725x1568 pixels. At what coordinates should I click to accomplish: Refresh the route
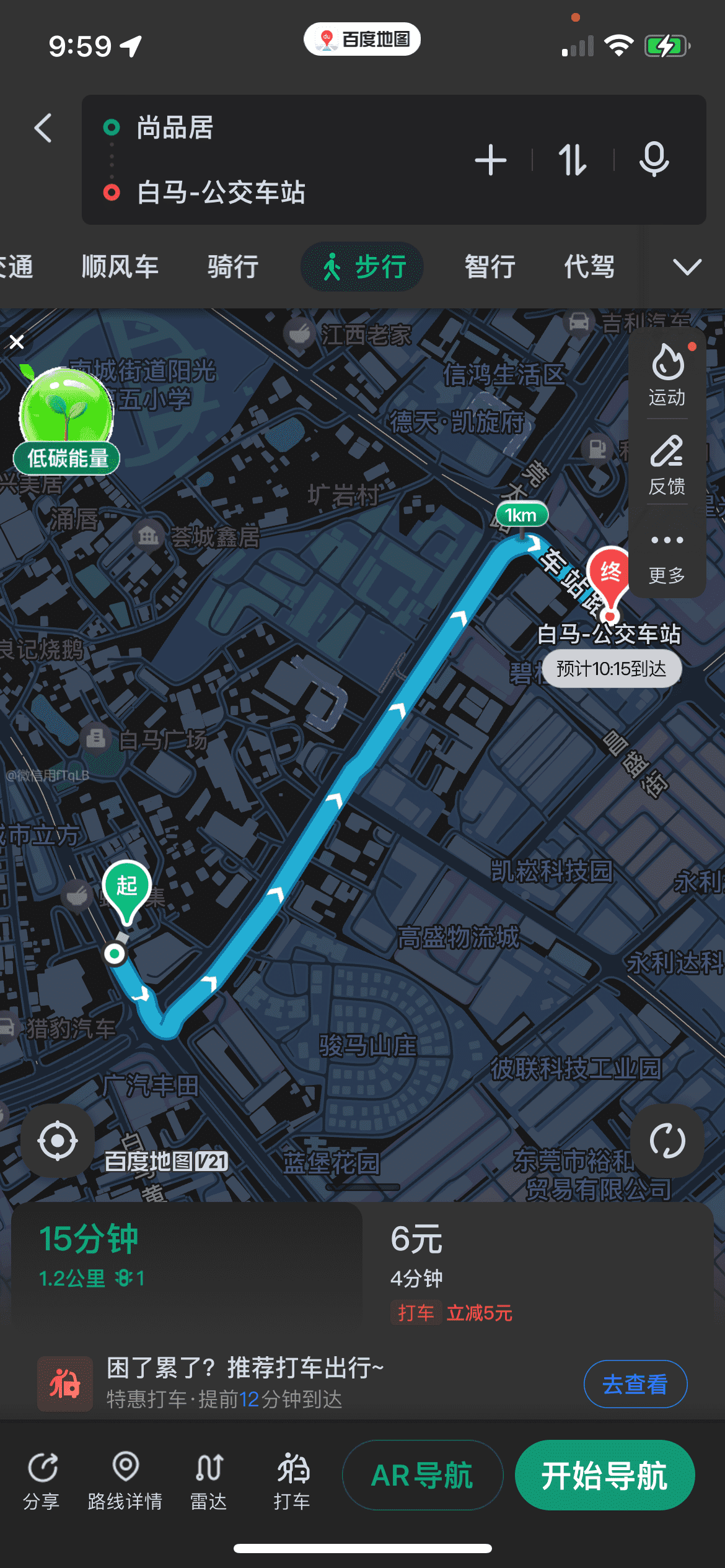[x=667, y=1140]
